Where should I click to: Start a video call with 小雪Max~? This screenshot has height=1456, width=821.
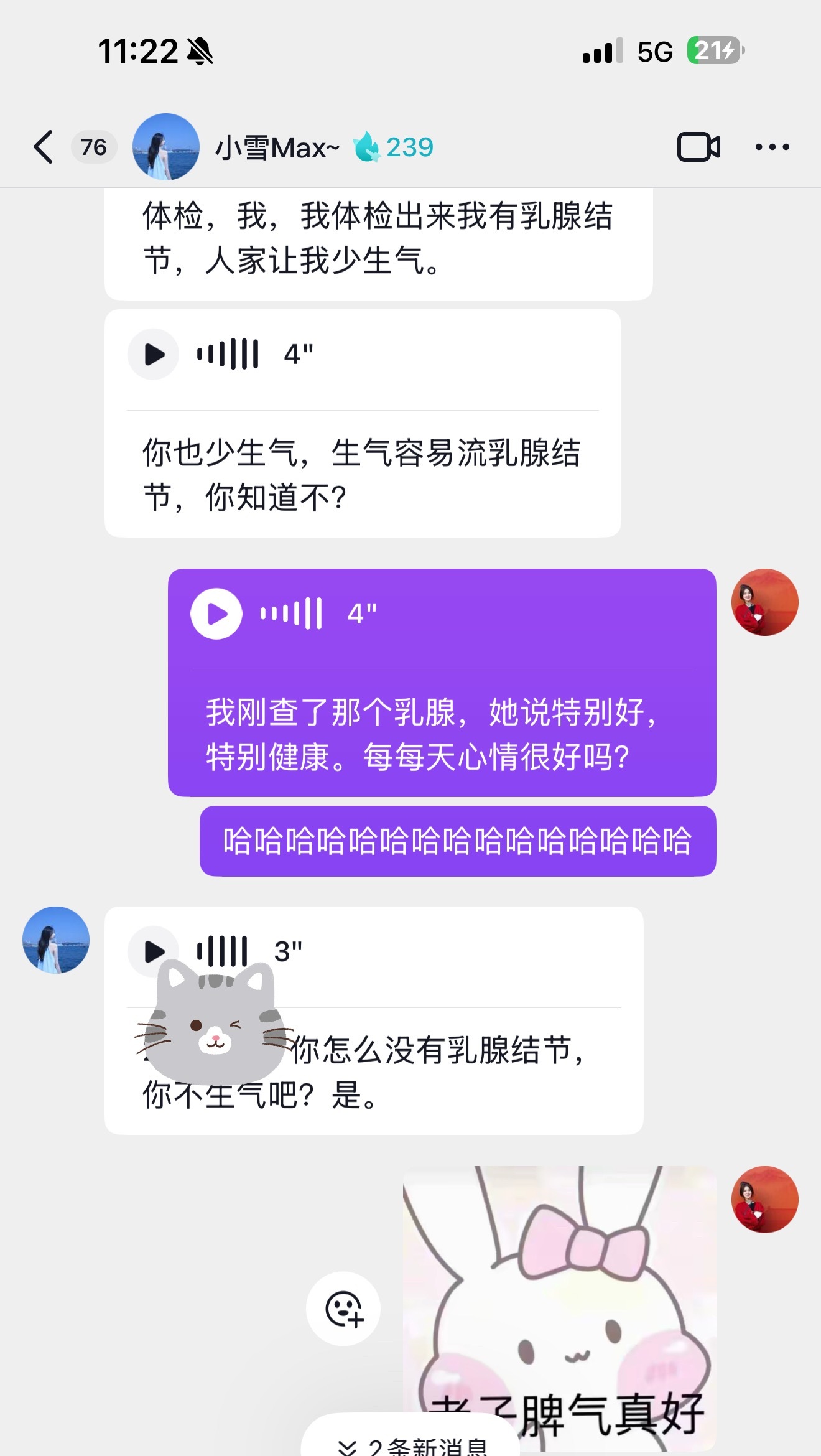coord(699,147)
